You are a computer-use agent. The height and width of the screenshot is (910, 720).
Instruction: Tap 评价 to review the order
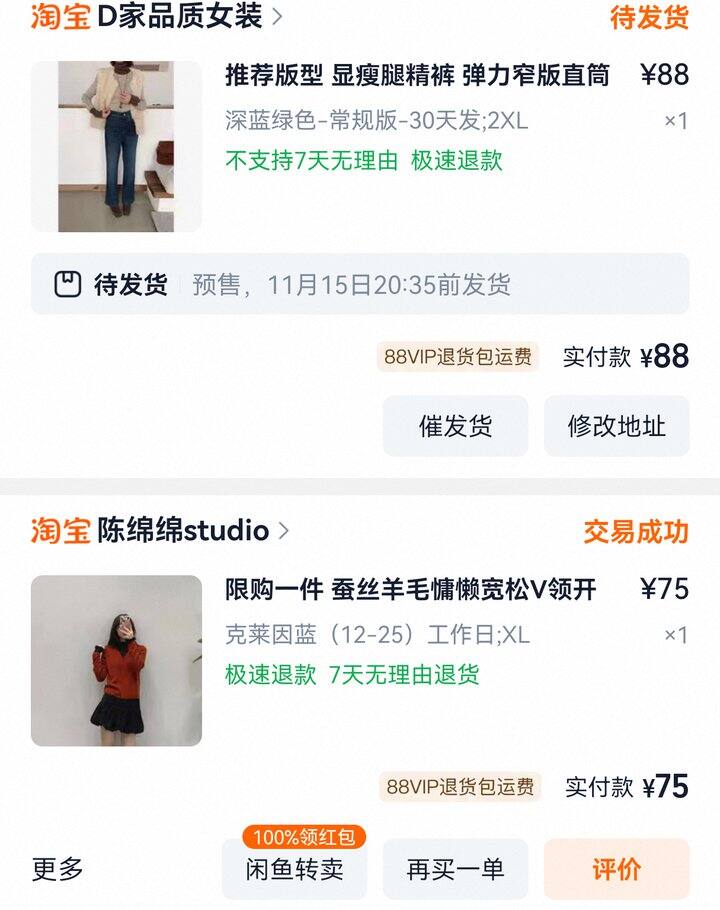coord(616,869)
